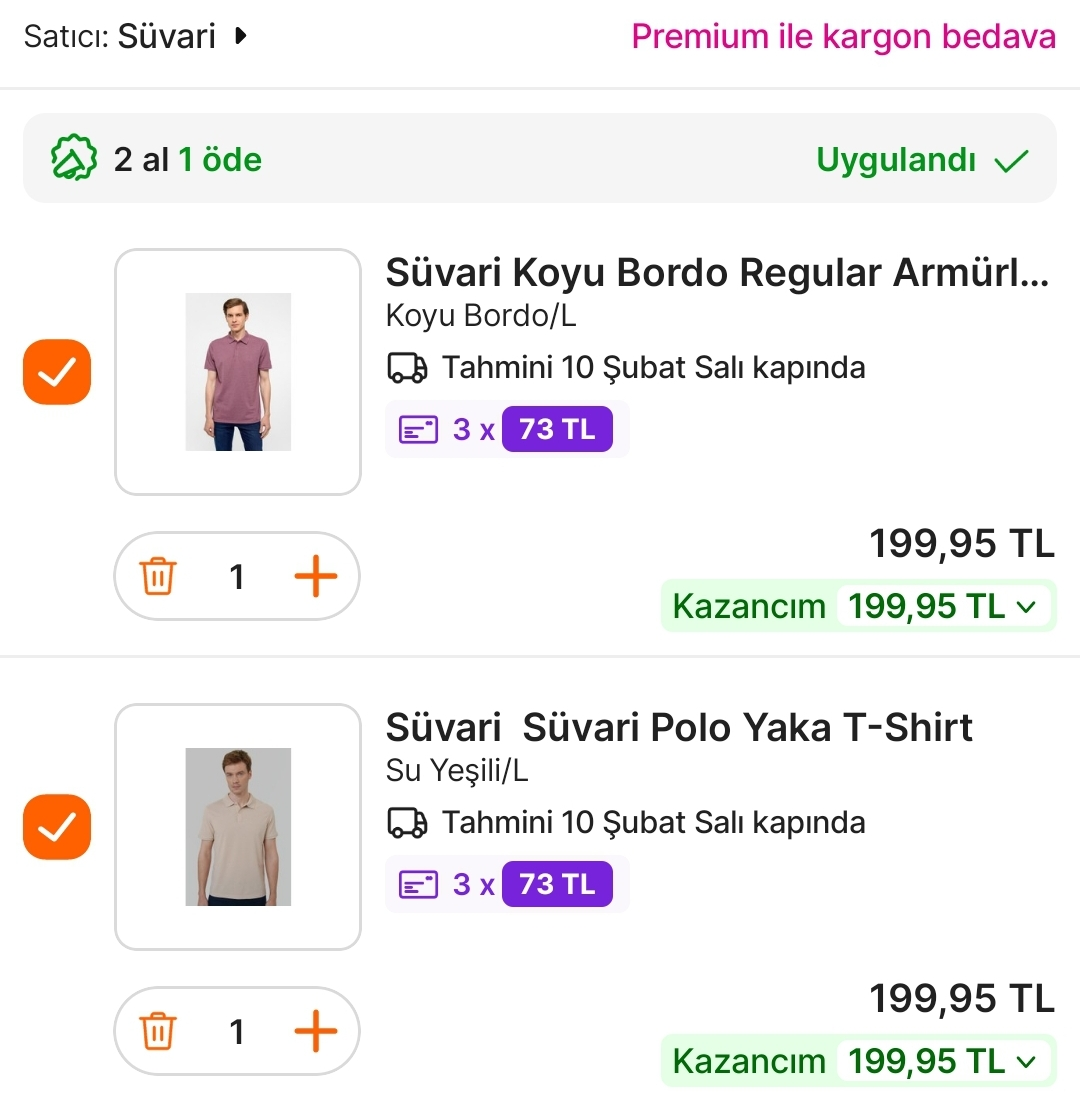Deselect the Polo Yaka T-Shirt checkbox
The image size is (1080, 1102).
[56, 827]
